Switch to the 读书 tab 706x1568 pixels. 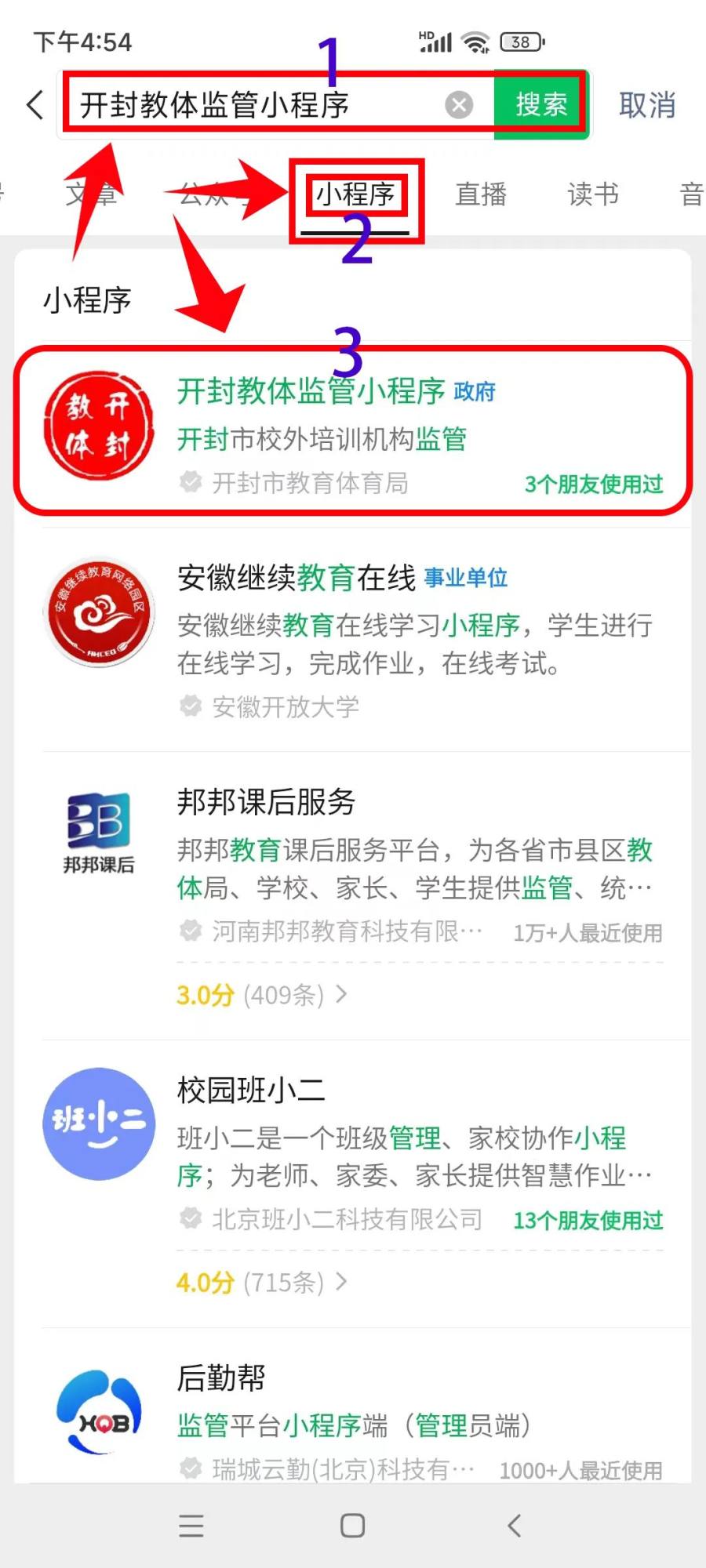click(593, 194)
